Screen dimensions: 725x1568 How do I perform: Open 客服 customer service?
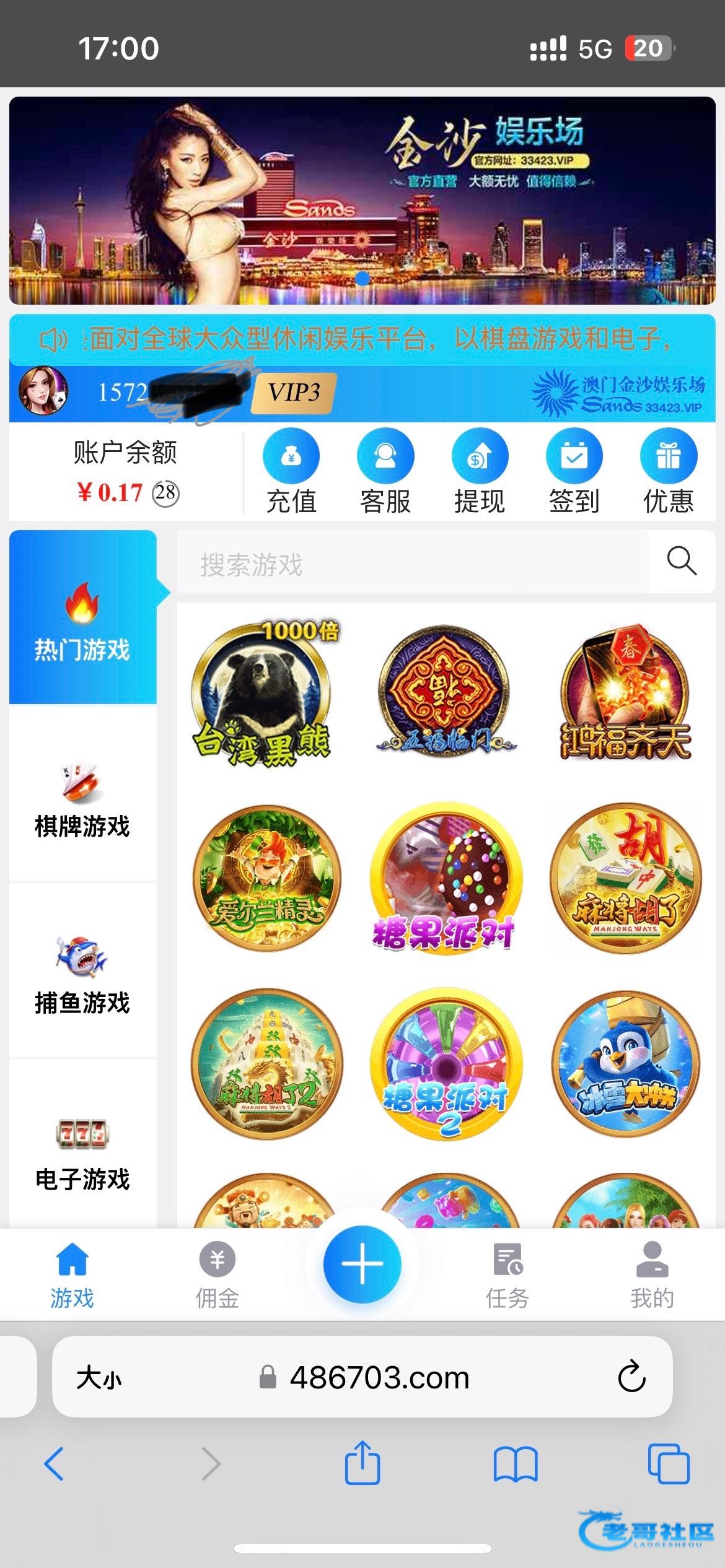(x=385, y=472)
